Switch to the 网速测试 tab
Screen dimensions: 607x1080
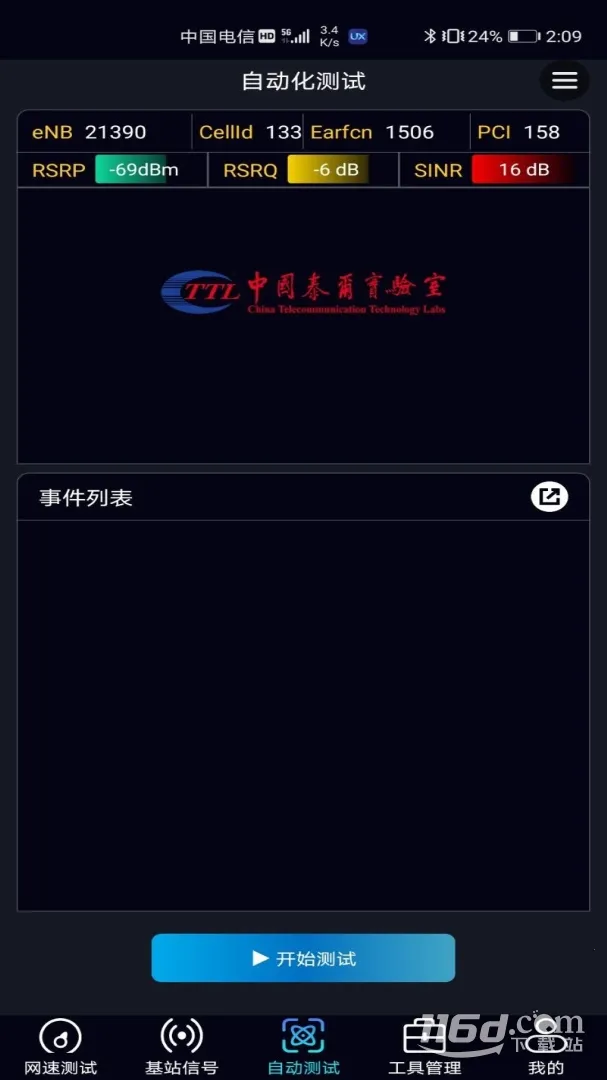[x=60, y=1046]
